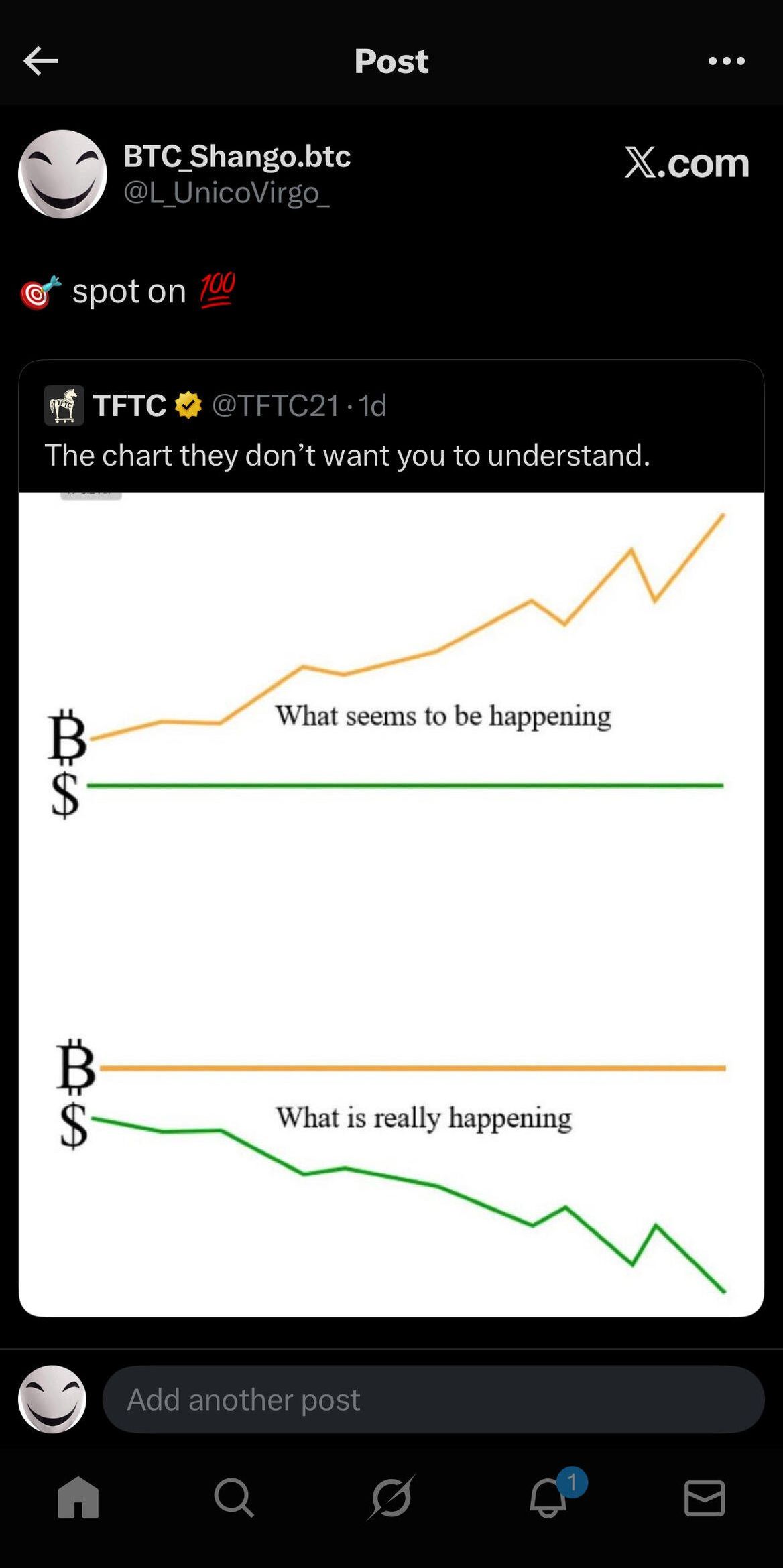Open BTC_Shango.btc profile avatar
The width and height of the screenshot is (783, 1568).
pos(62,174)
